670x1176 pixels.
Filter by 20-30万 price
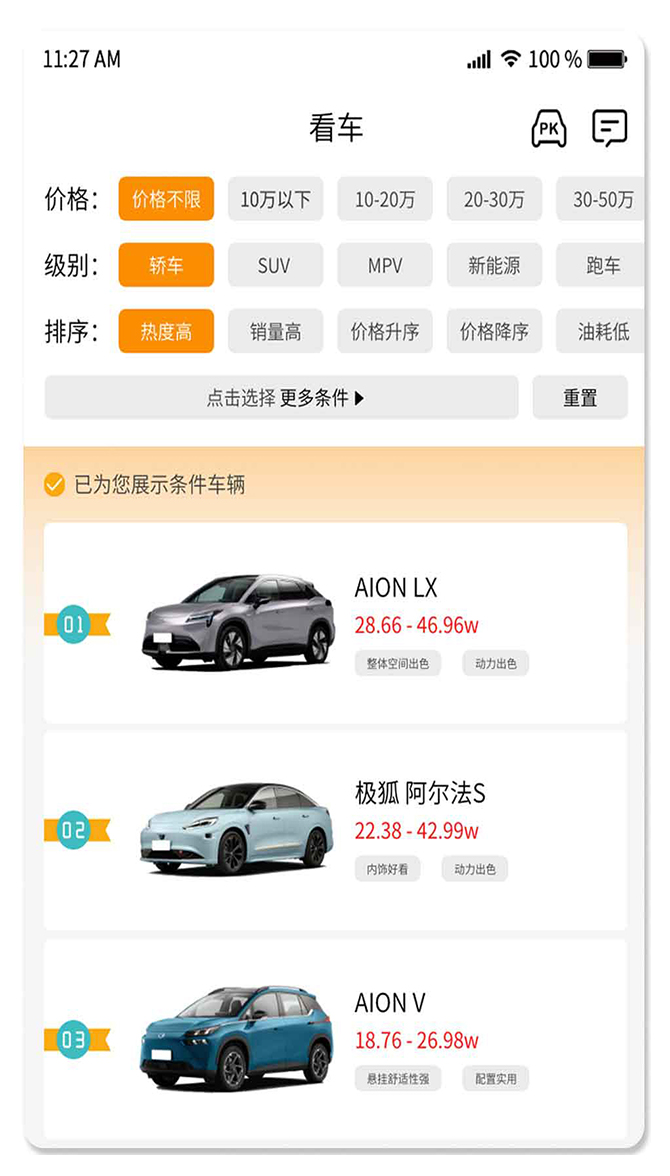pos(494,199)
